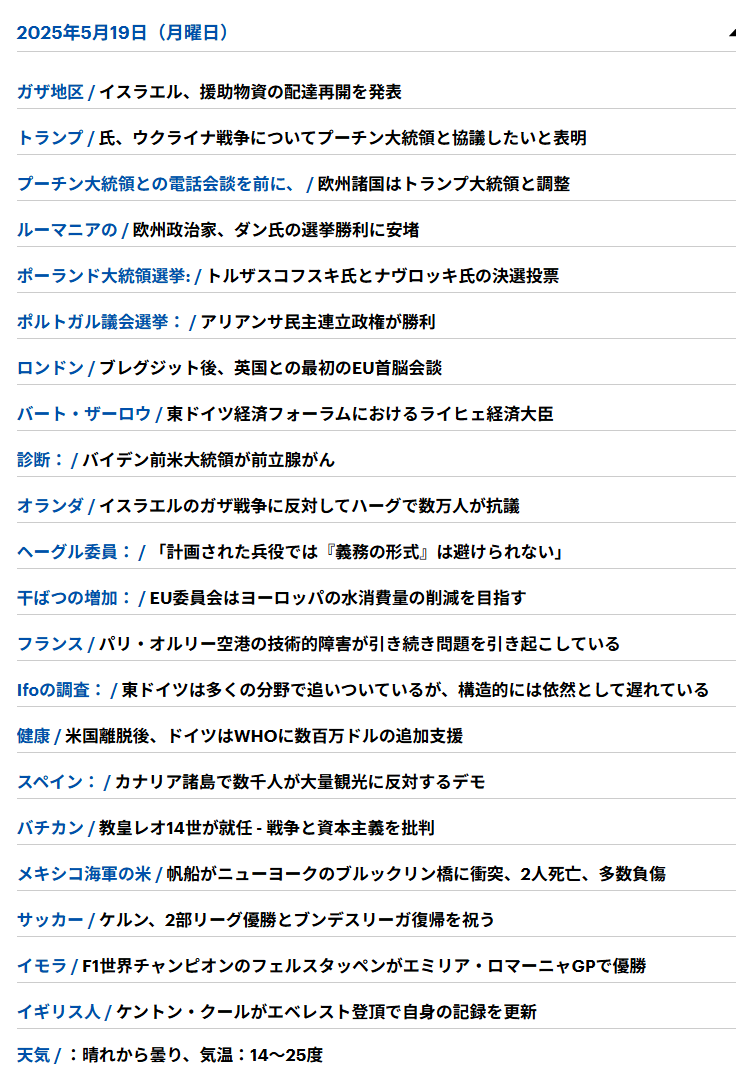Open the オランダ Hague protest article
Image resolution: width=736 pixels, height=1071 pixels.
coord(268,506)
